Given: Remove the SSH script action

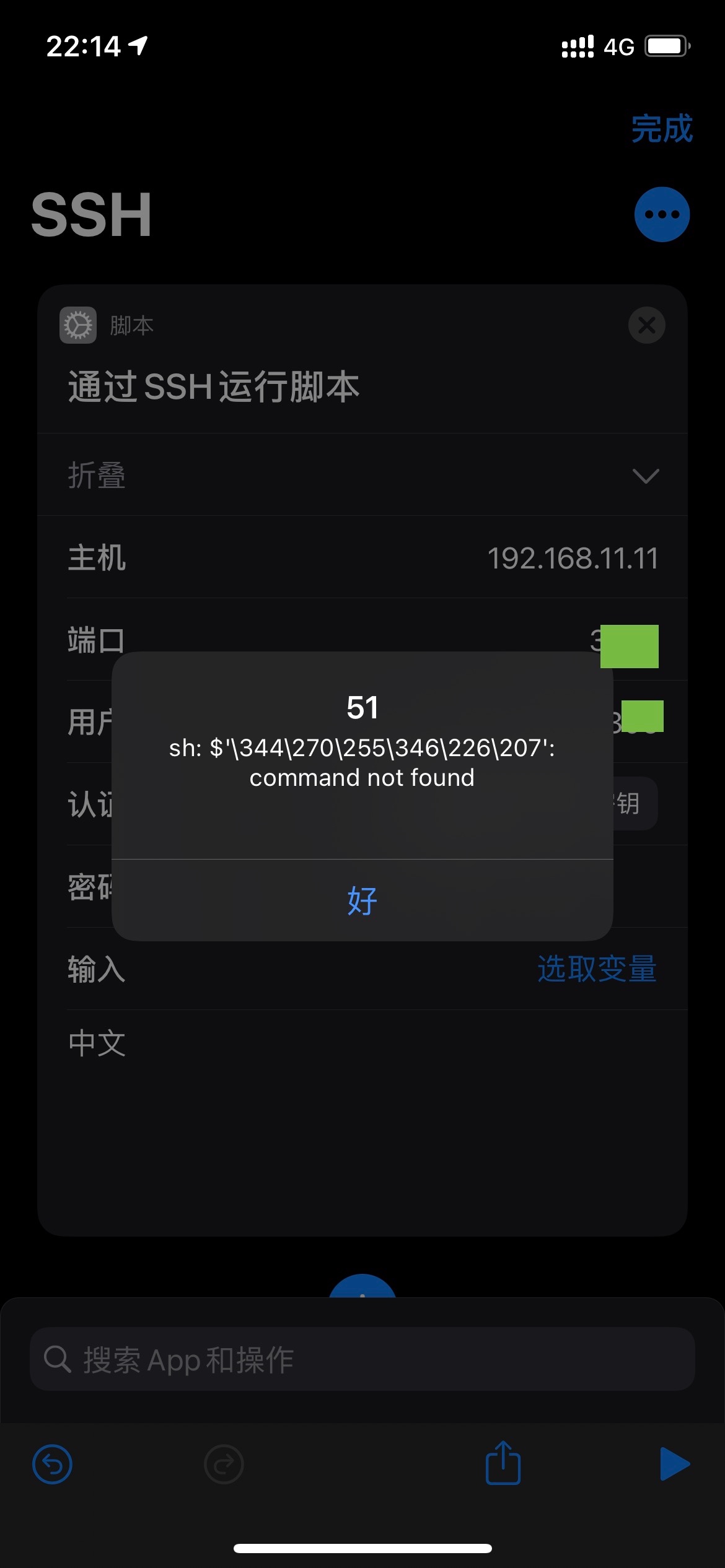Looking at the screenshot, I should pos(646,325).
